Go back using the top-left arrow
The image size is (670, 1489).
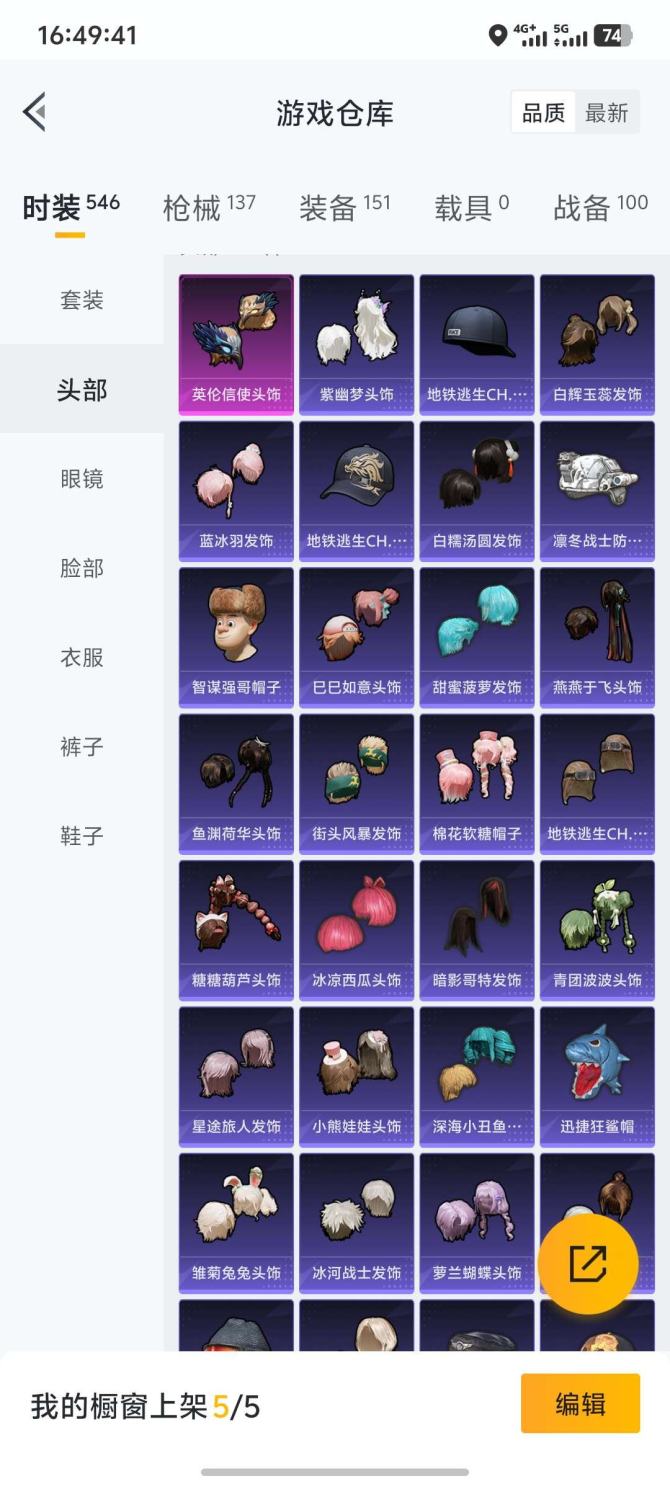(35, 112)
